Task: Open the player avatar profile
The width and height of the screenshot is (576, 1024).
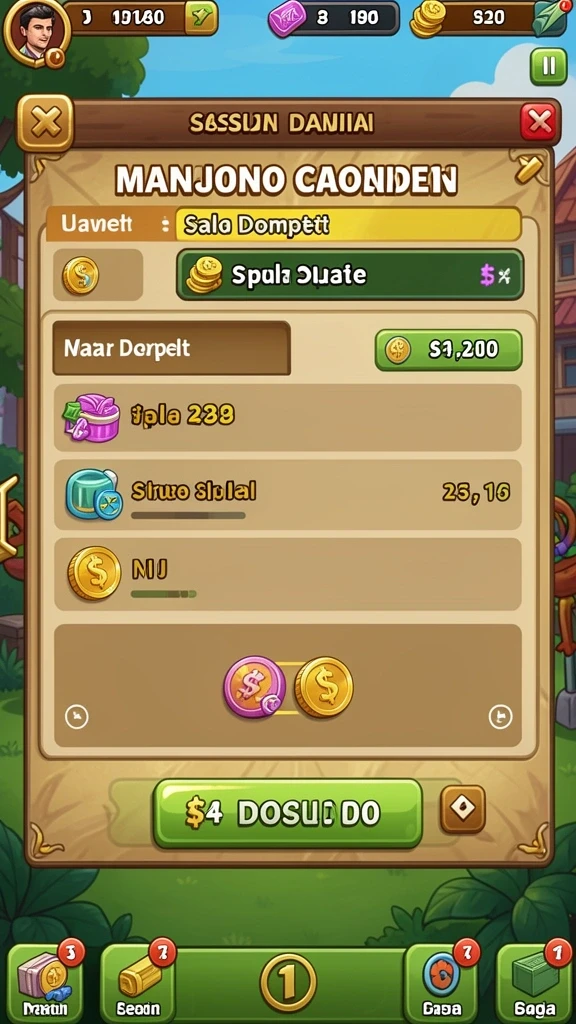Action: (35, 32)
